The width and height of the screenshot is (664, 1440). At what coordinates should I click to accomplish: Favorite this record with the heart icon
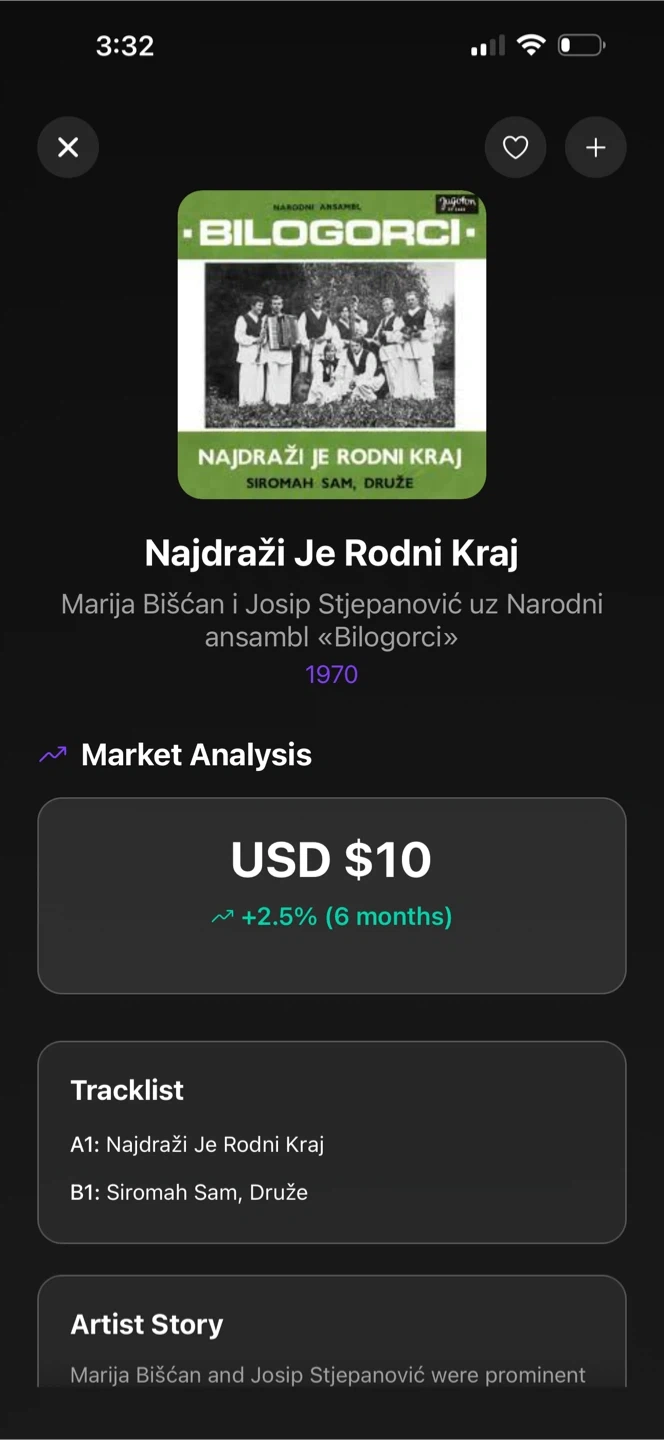515,148
